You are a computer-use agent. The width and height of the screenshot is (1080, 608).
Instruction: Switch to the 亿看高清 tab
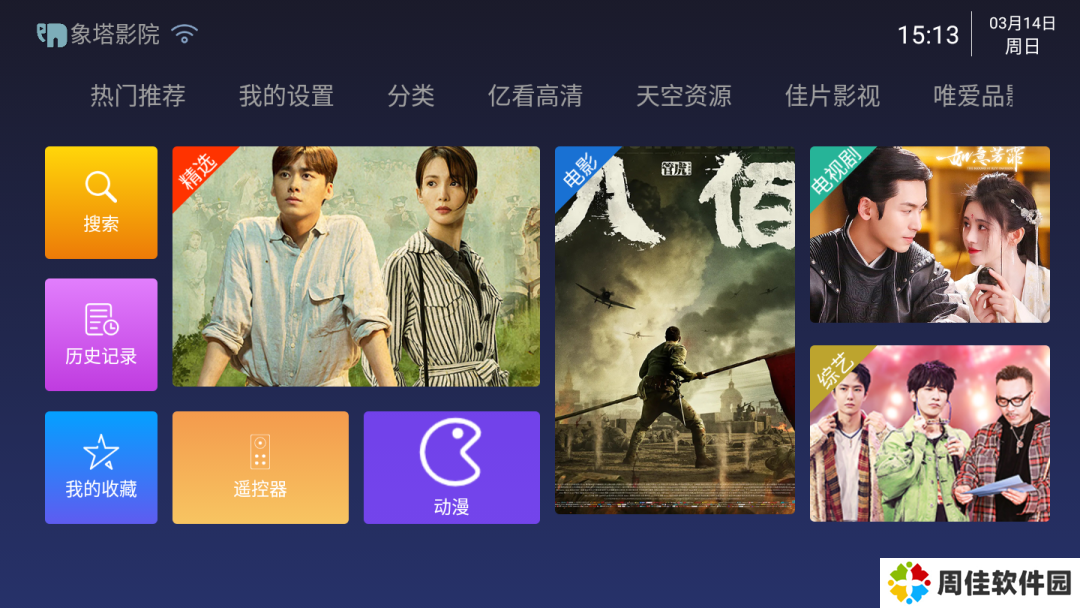click(535, 96)
